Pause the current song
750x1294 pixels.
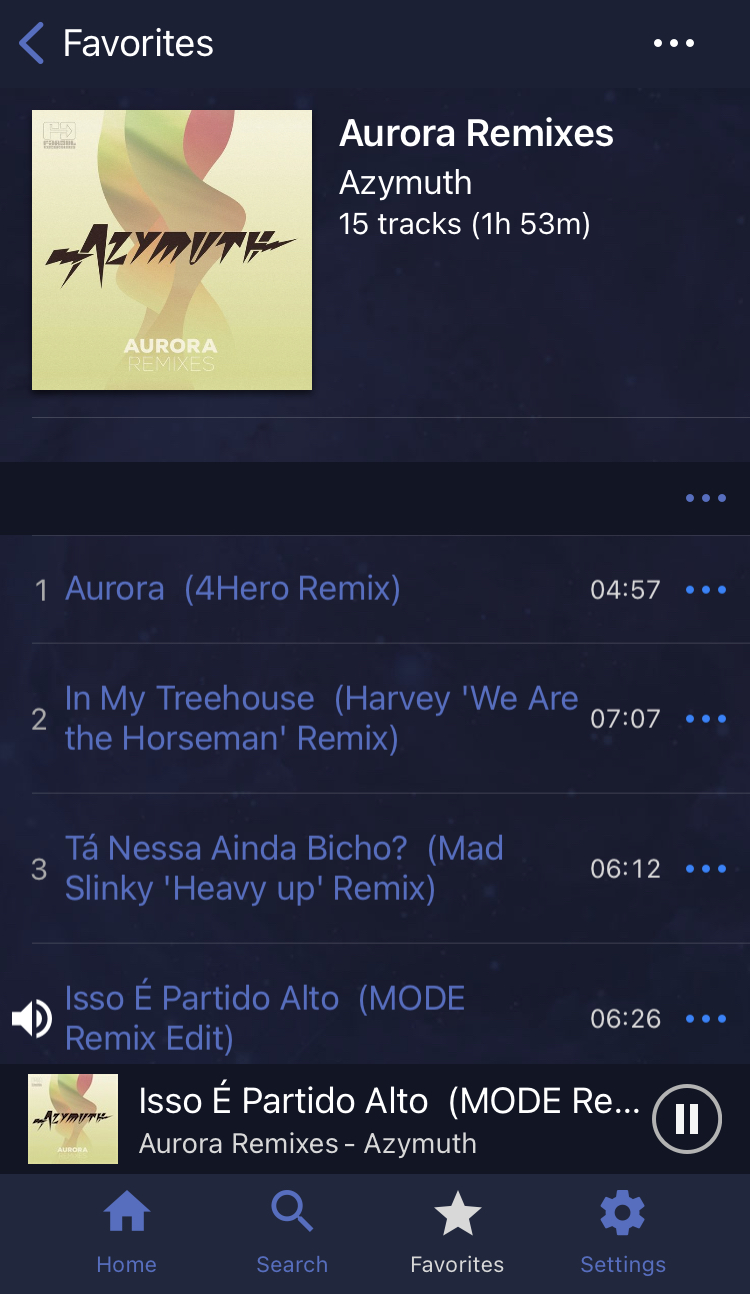[x=687, y=1119]
